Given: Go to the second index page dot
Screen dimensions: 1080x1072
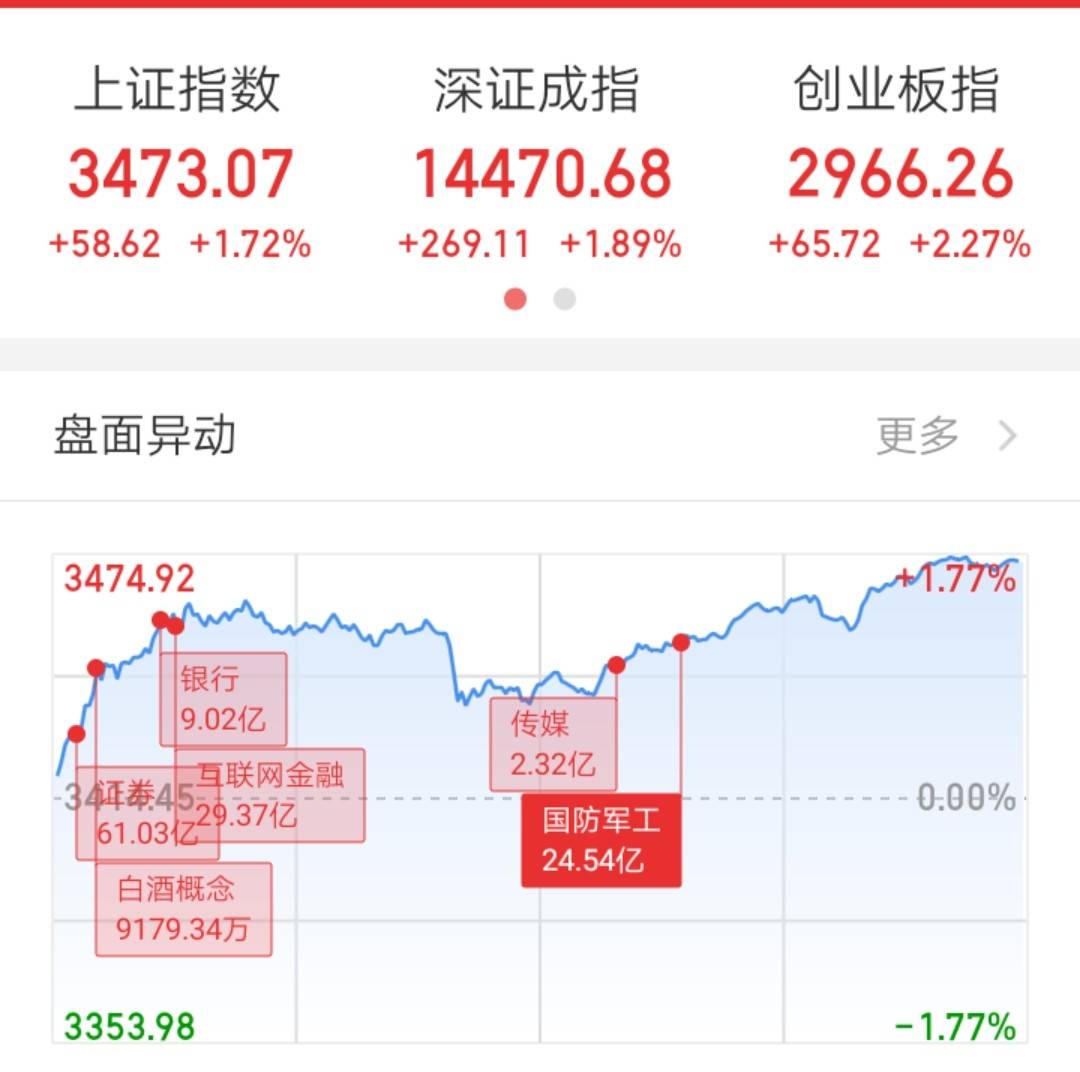Looking at the screenshot, I should point(565,299).
